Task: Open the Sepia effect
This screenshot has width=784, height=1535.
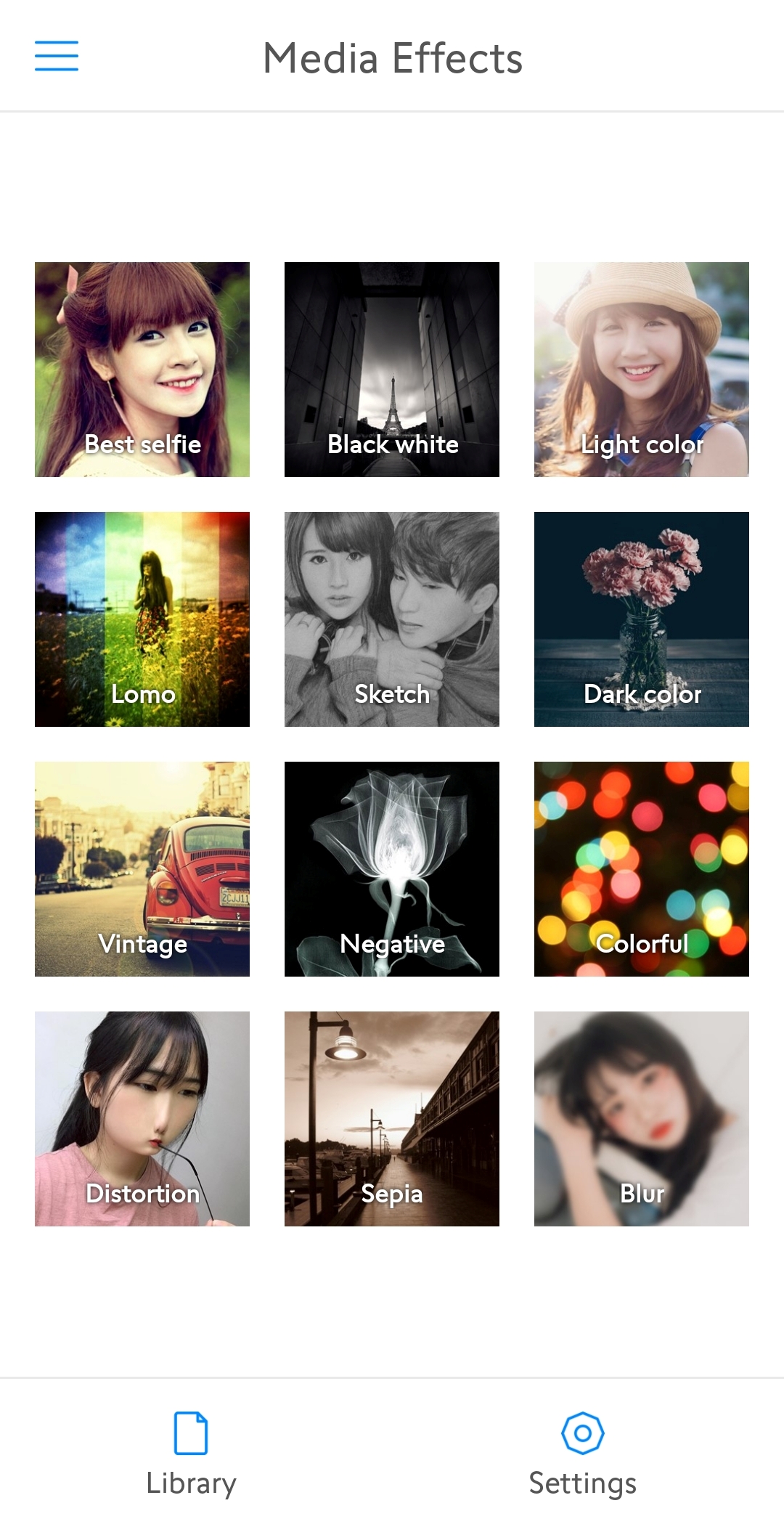Action: [x=392, y=1119]
